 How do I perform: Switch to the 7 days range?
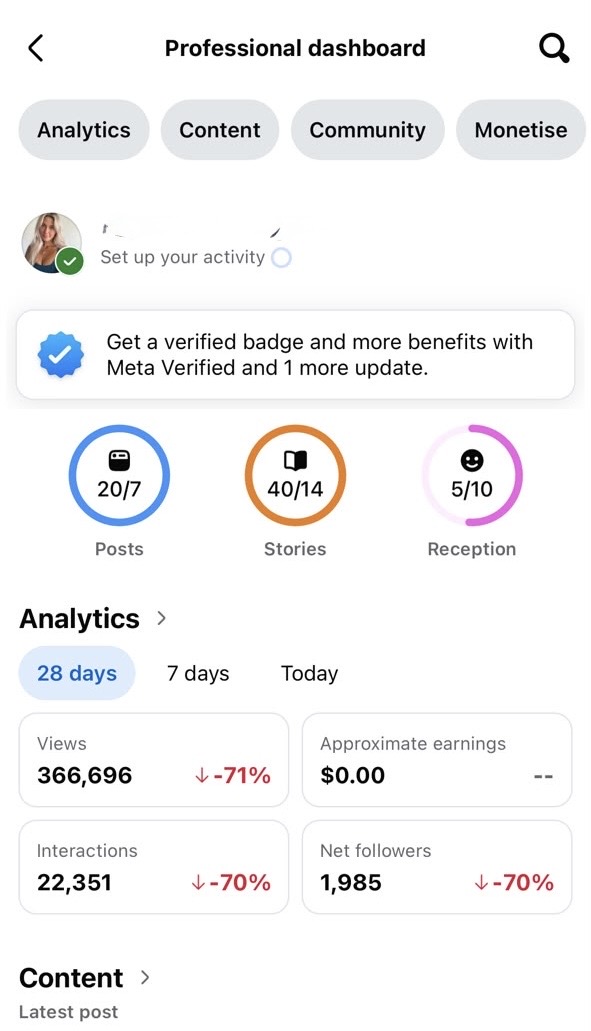pos(198,673)
